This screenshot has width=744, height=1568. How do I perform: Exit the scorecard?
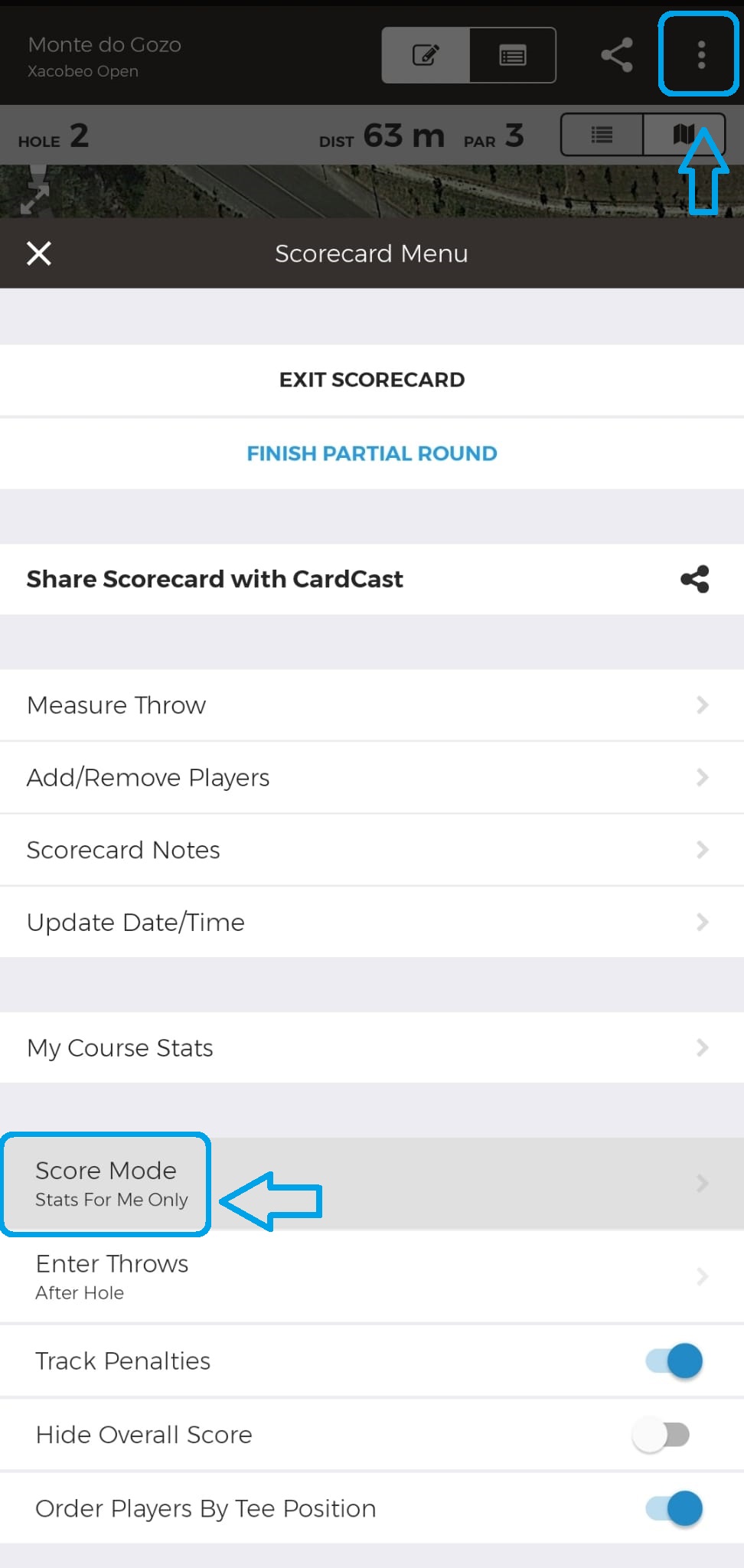point(372,380)
